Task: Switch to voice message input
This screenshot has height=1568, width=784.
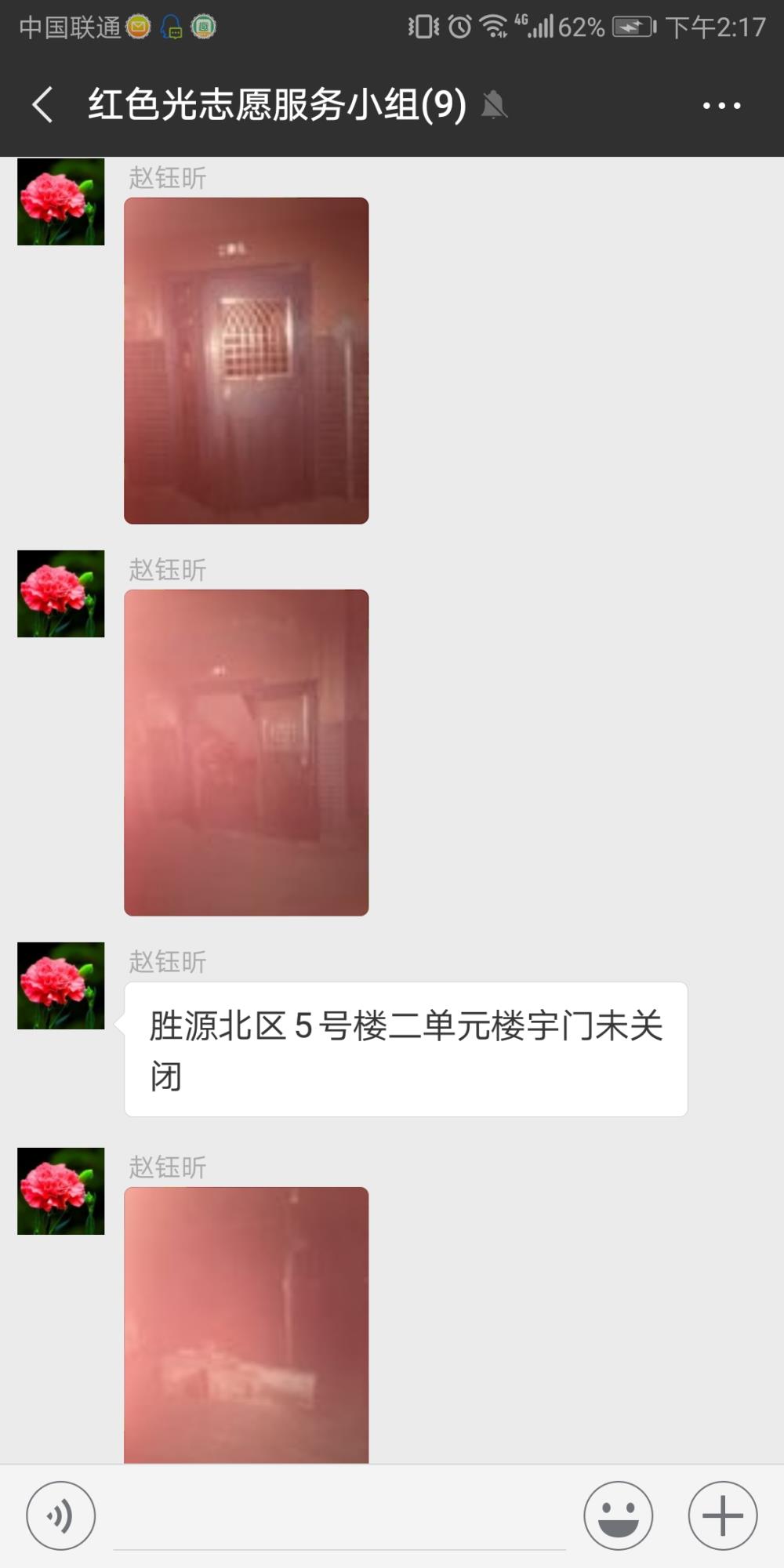Action: [x=60, y=1515]
